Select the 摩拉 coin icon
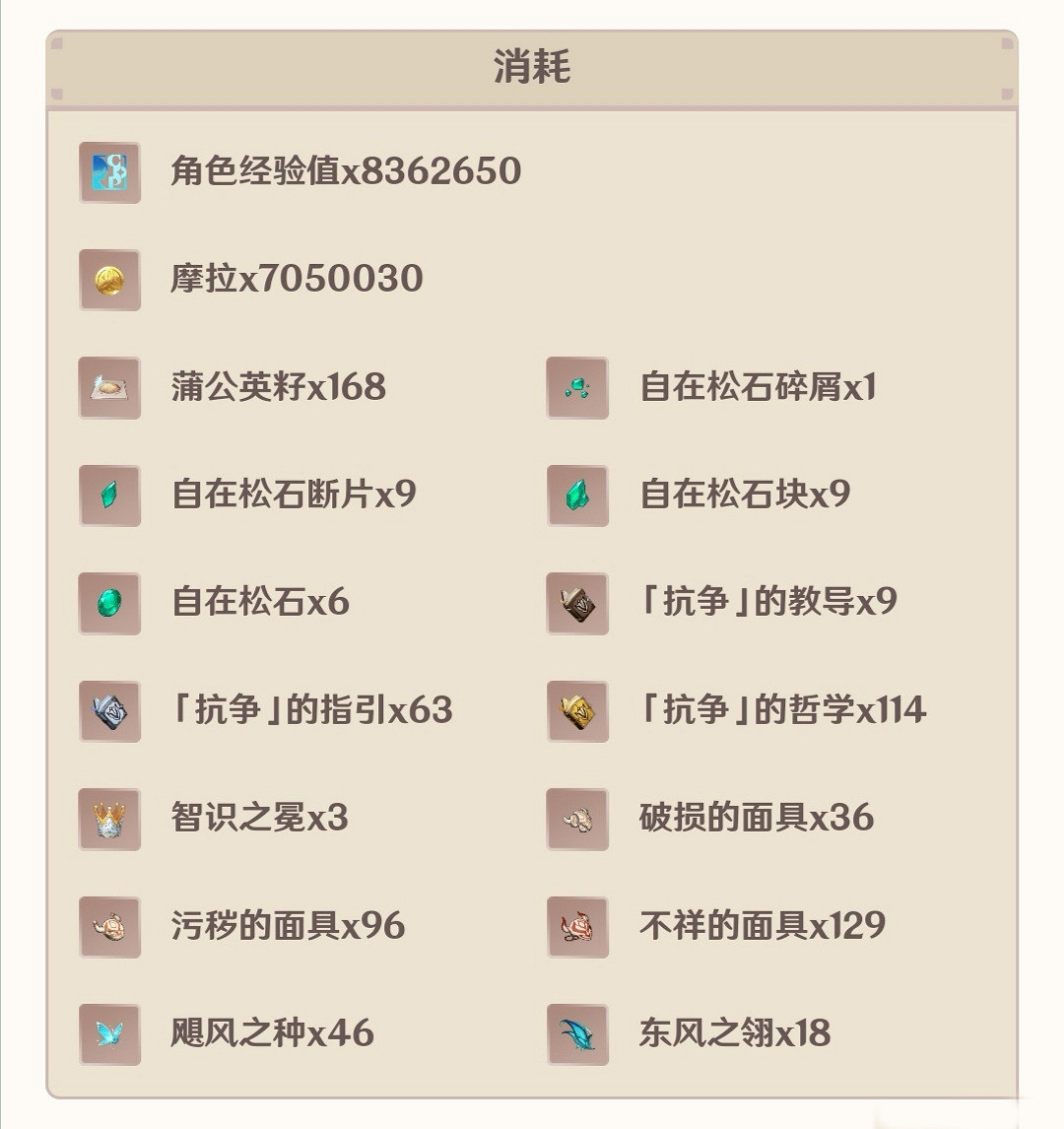Viewport: 1064px width, 1129px height. pos(109,280)
